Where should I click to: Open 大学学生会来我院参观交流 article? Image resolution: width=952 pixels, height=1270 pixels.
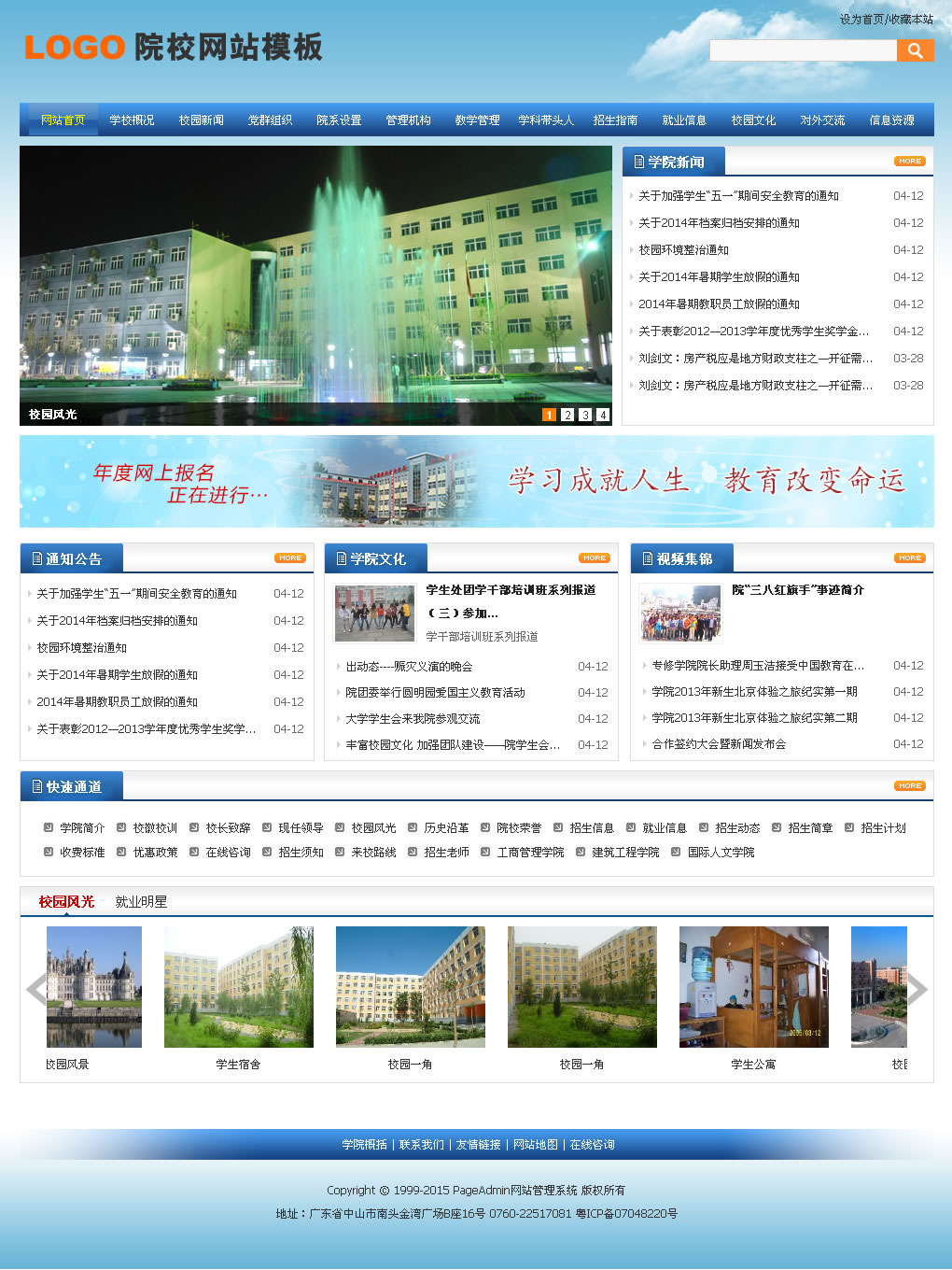(413, 719)
